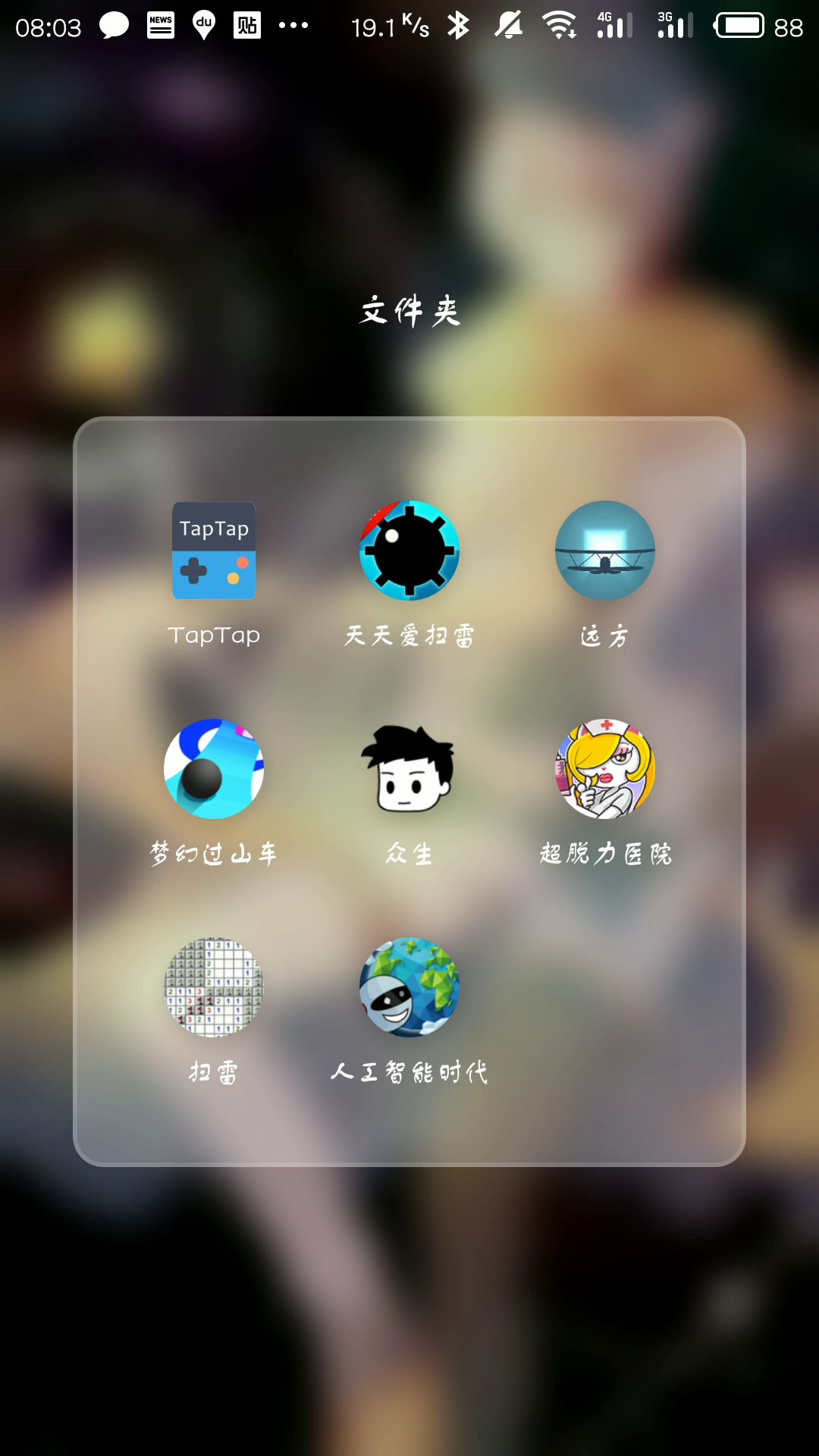
Task: Open the 扫雷 minesweeper app
Action: point(214,987)
